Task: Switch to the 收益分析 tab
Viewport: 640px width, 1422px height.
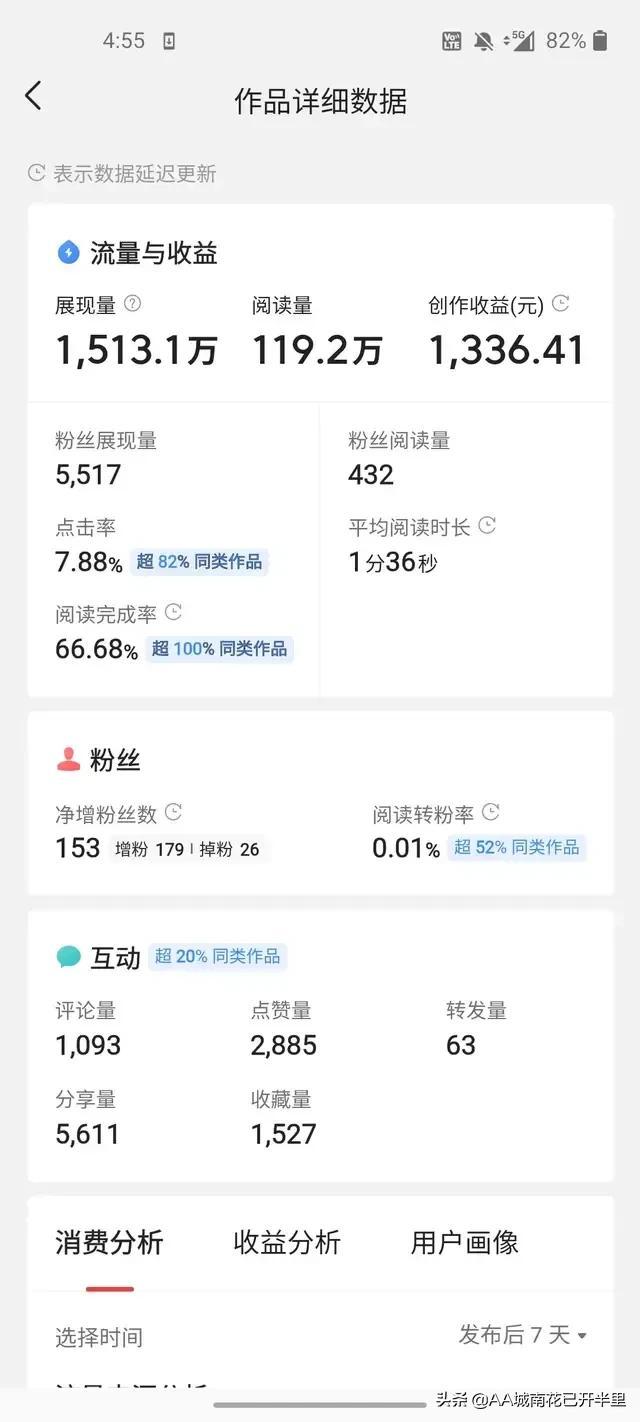Action: point(287,1243)
